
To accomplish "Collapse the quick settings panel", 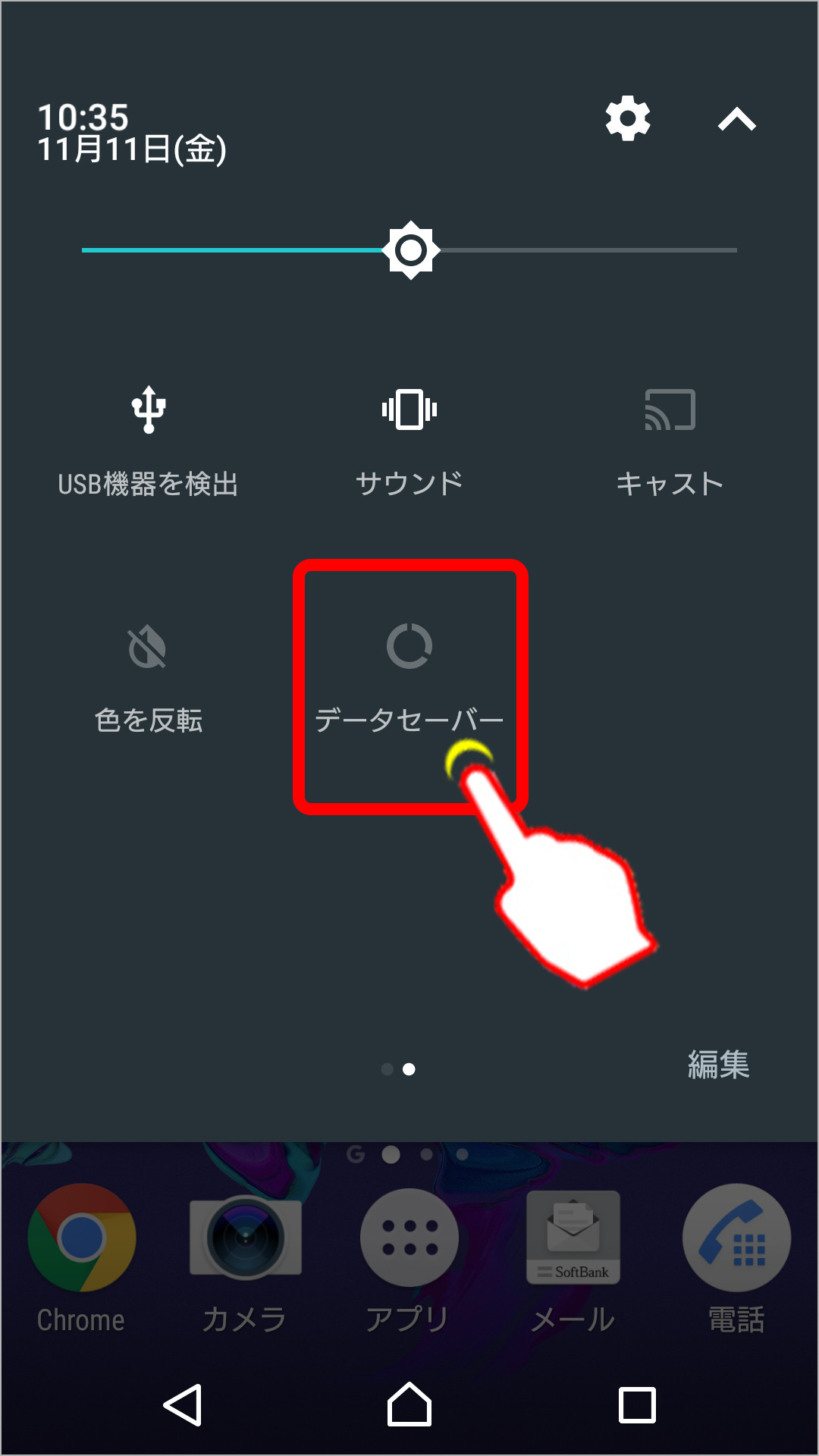I will click(x=736, y=119).
